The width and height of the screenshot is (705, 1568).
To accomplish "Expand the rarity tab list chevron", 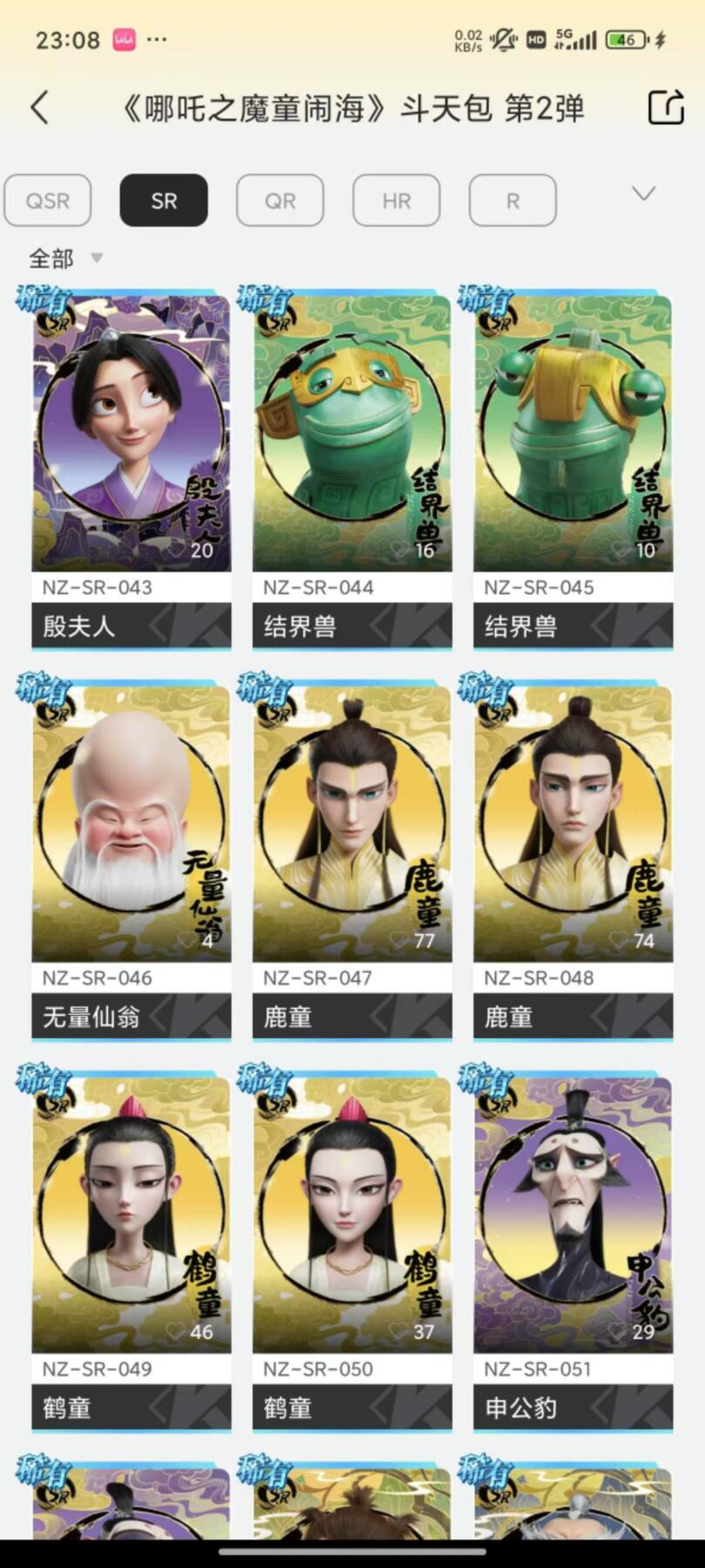I will (643, 193).
